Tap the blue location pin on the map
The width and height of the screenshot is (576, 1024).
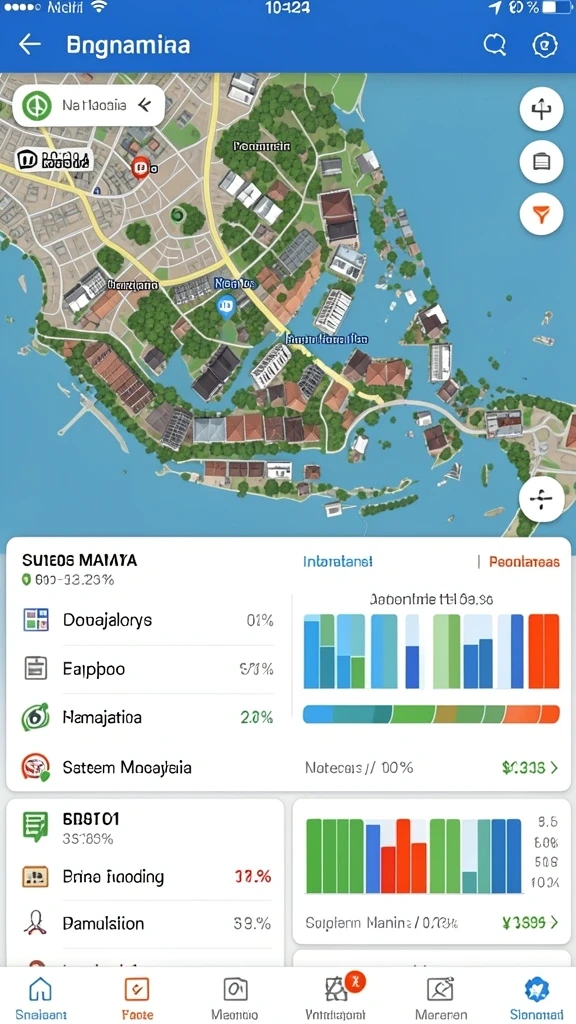(225, 306)
